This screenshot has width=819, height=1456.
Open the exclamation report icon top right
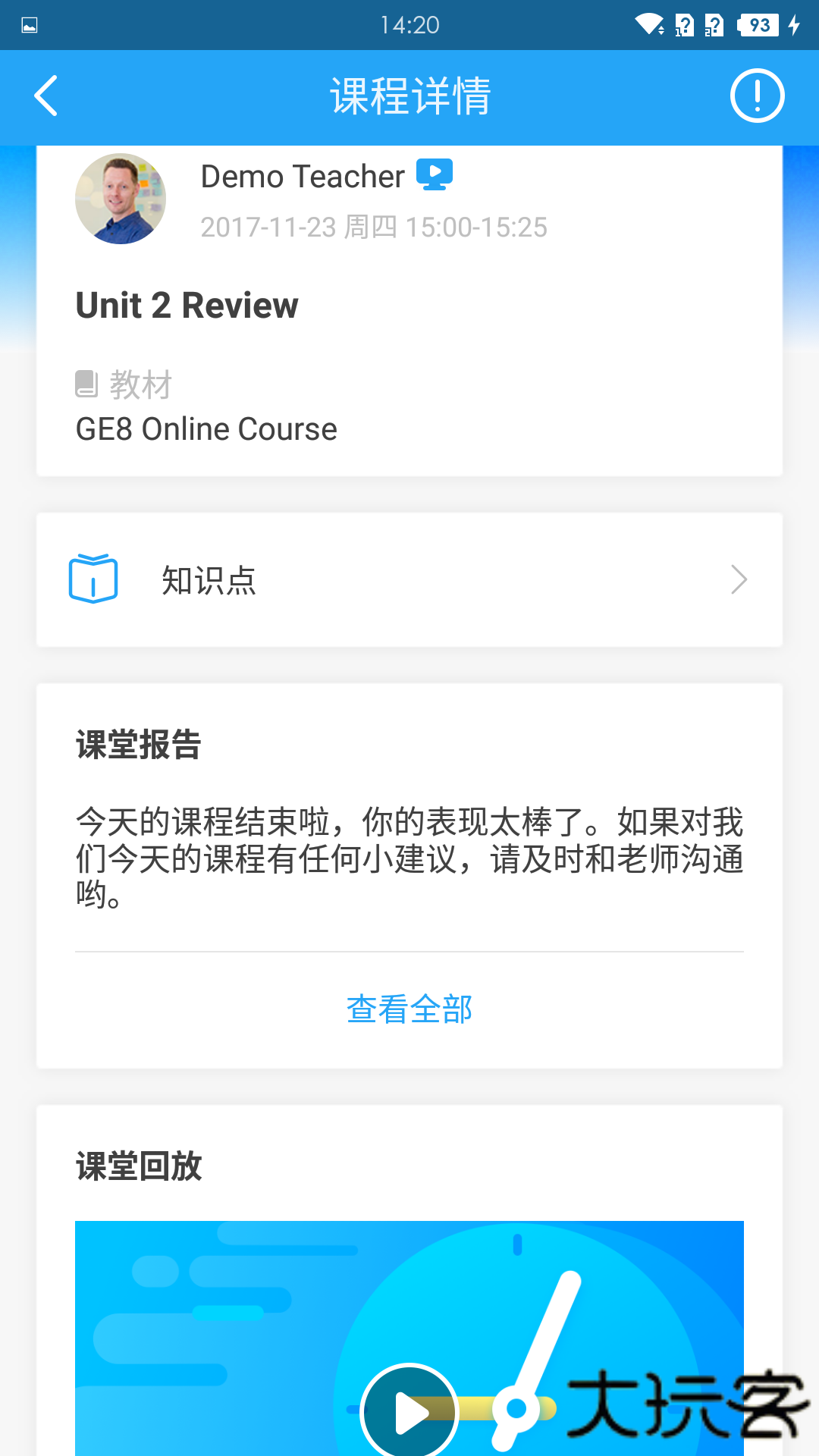(756, 96)
